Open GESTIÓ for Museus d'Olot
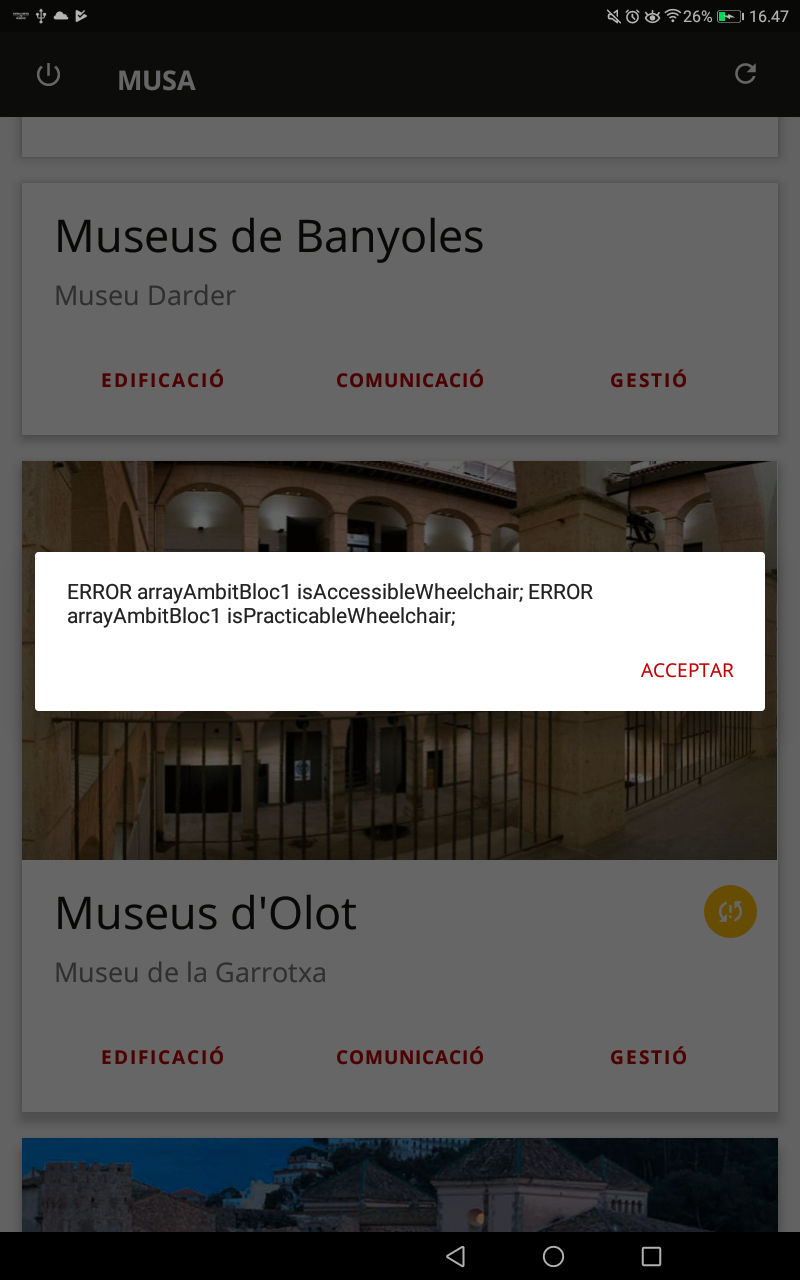800x1280 pixels. coord(649,1057)
